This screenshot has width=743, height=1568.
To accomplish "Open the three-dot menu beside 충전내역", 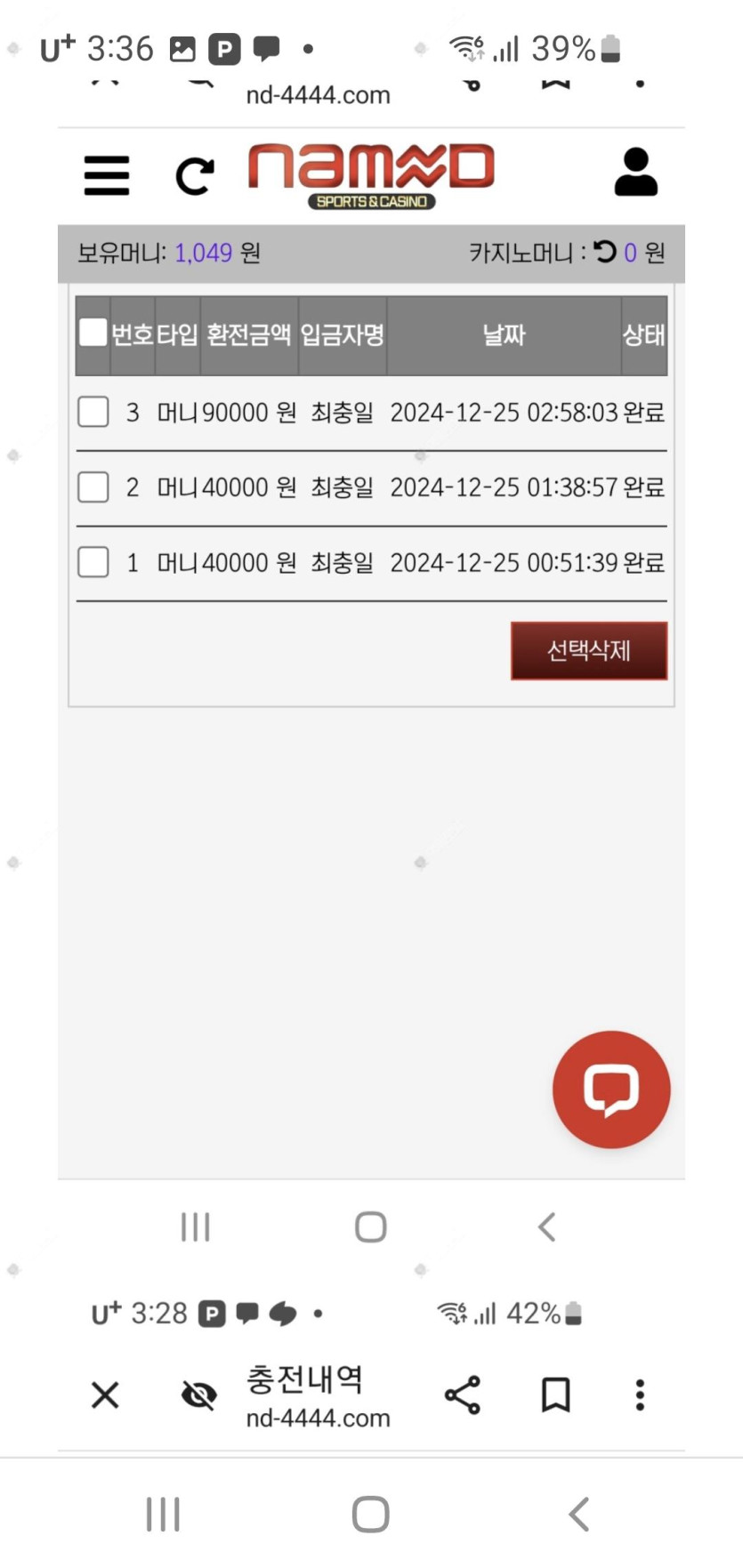I will click(x=640, y=1395).
